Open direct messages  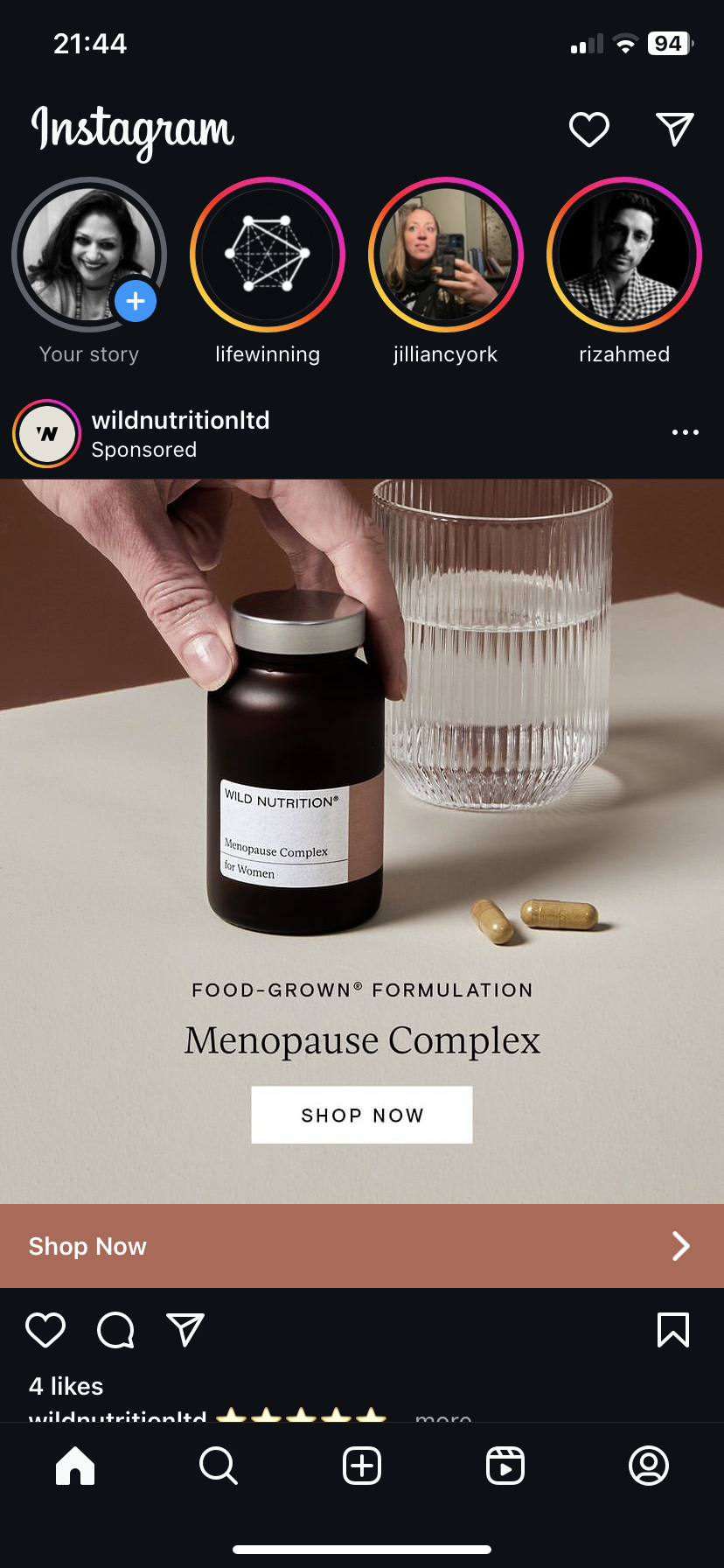coord(674,129)
